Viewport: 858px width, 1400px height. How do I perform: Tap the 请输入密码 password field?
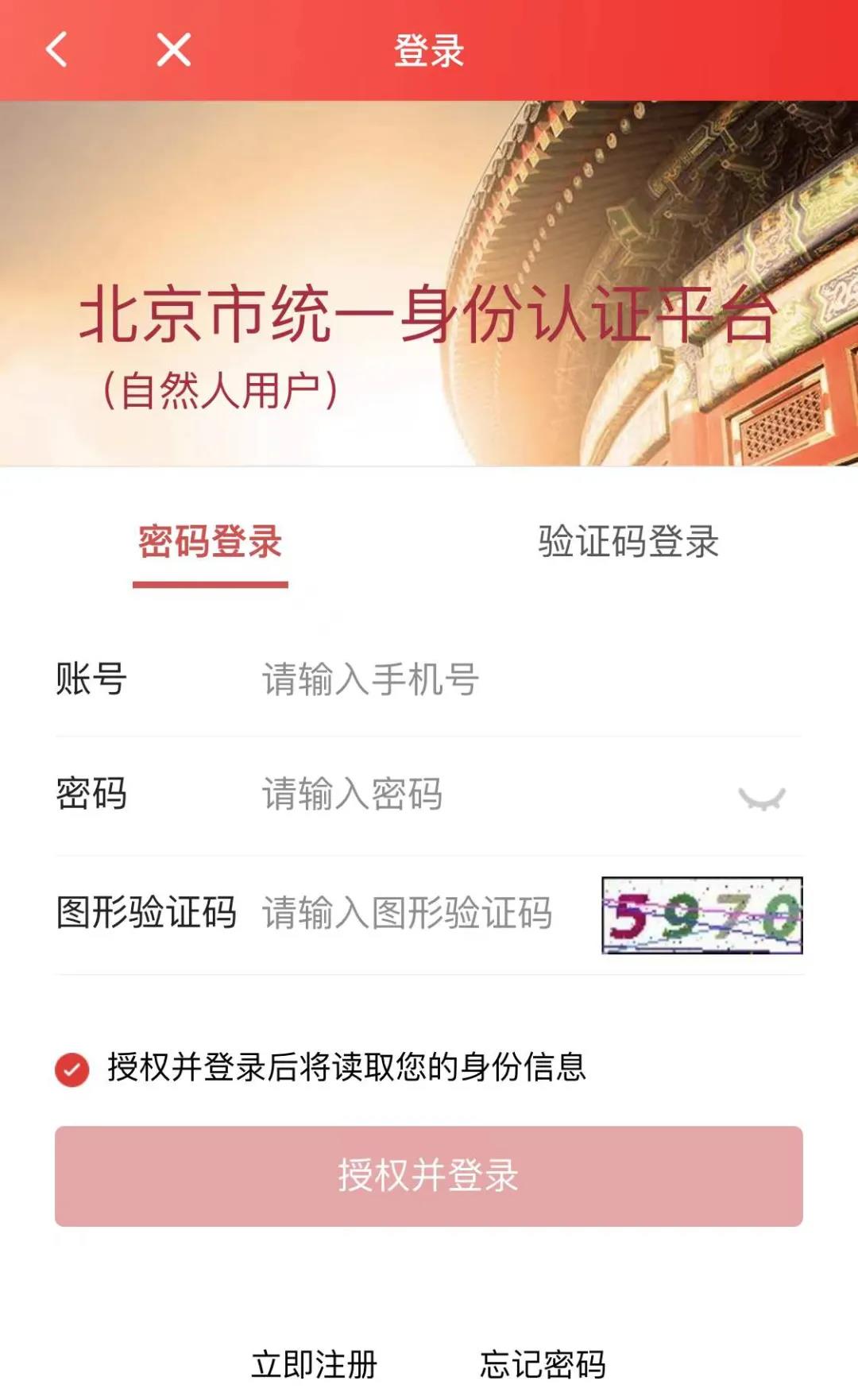(x=477, y=795)
